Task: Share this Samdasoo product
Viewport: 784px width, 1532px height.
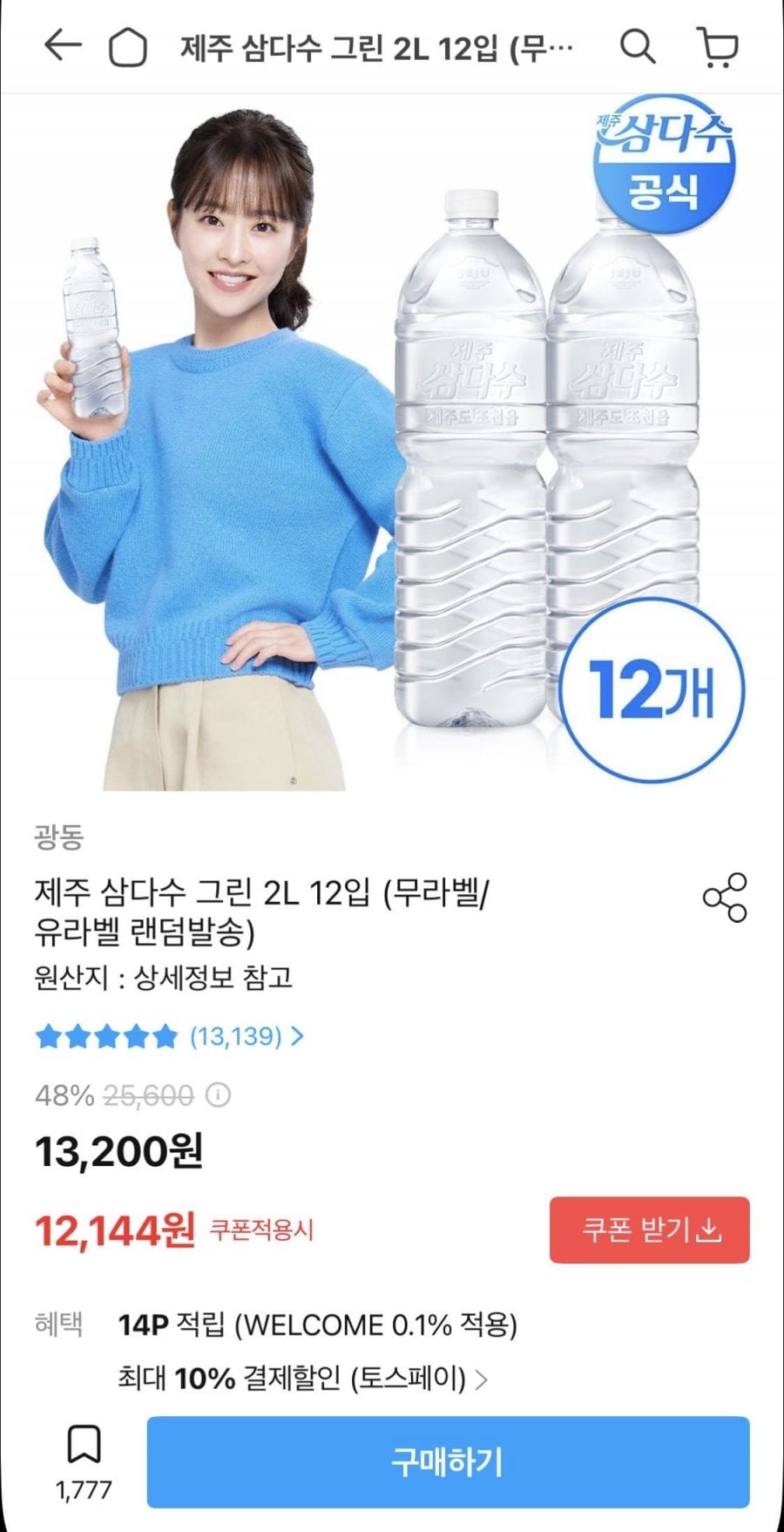Action: coord(725,897)
